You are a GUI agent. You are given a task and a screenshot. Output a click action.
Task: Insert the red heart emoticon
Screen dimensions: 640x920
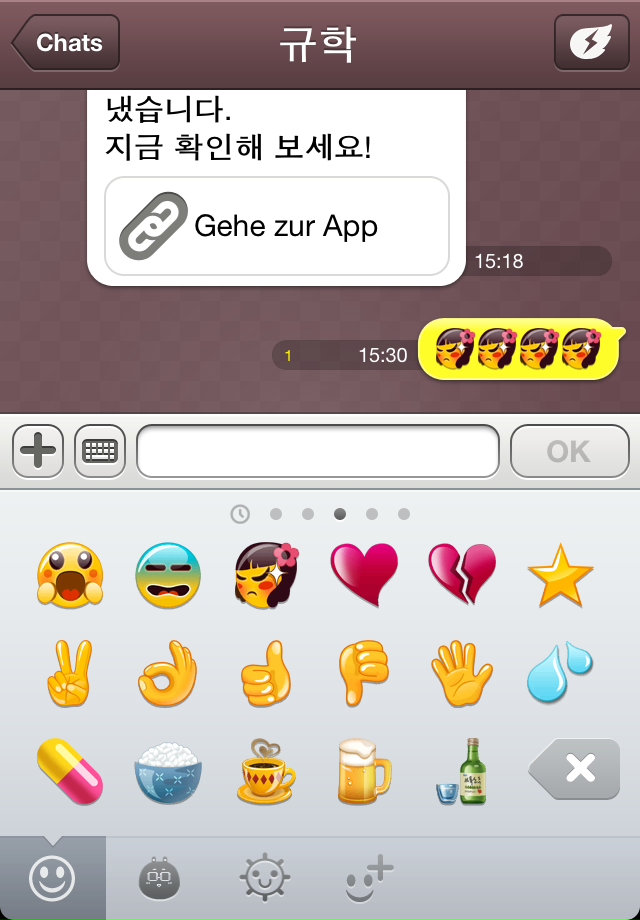(364, 575)
